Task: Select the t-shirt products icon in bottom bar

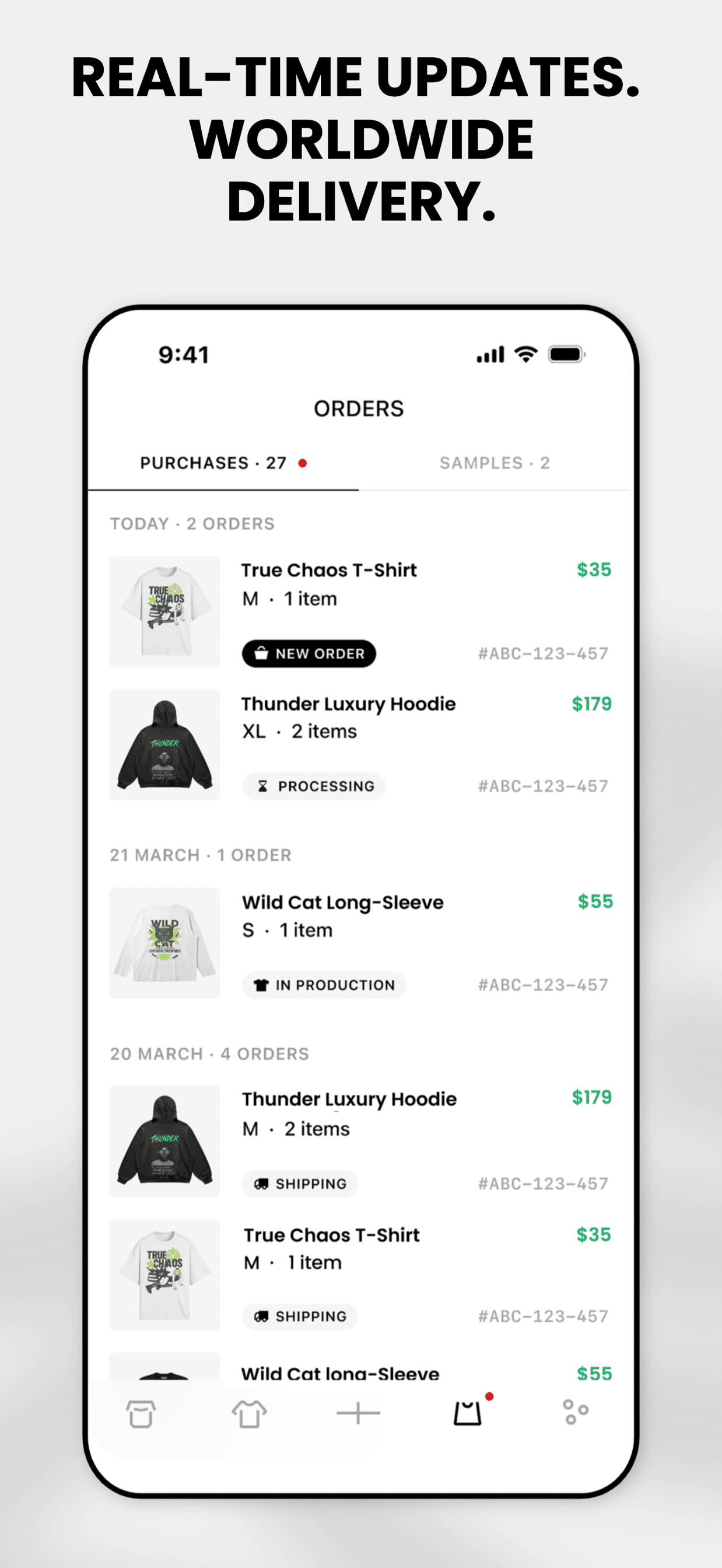Action: click(249, 1412)
